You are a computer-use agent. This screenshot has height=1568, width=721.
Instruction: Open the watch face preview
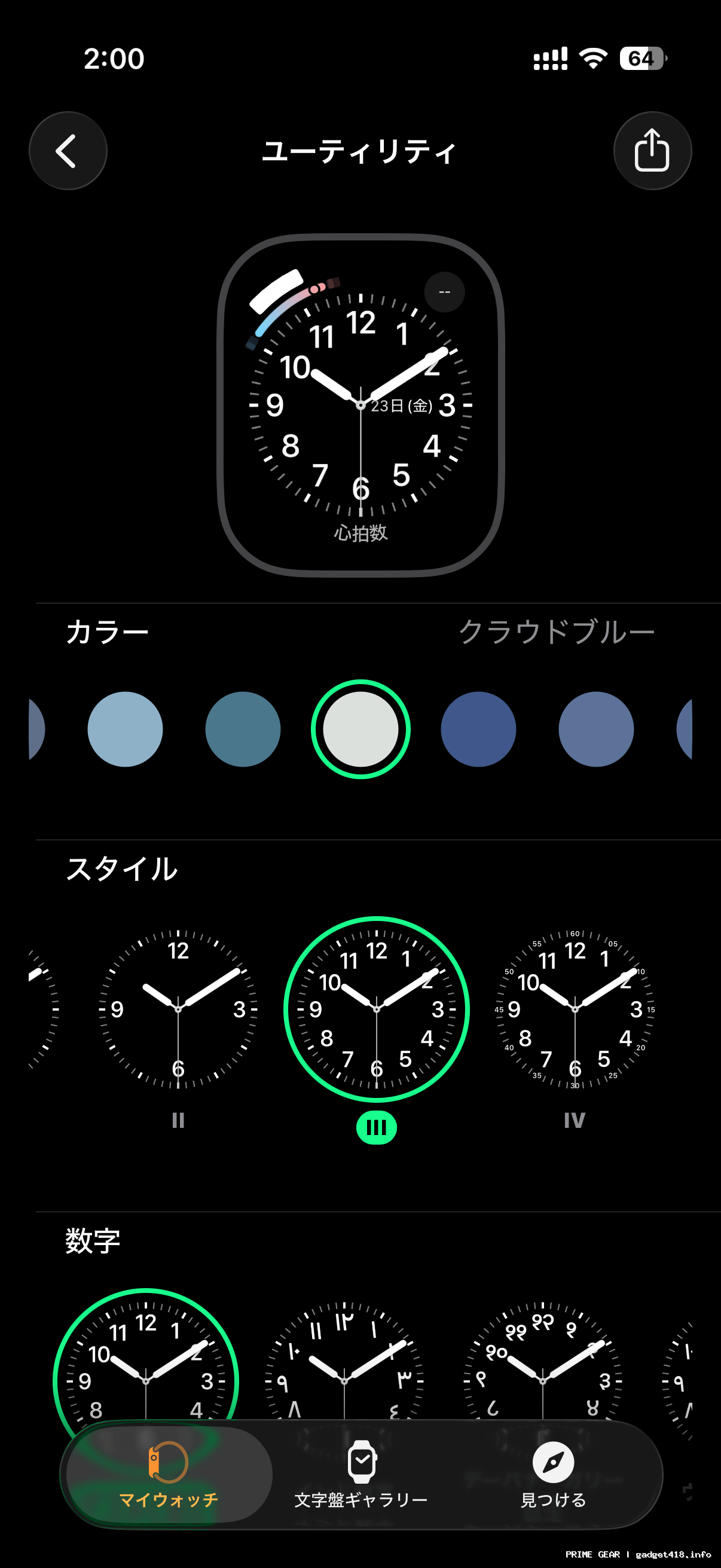pyautogui.click(x=361, y=405)
